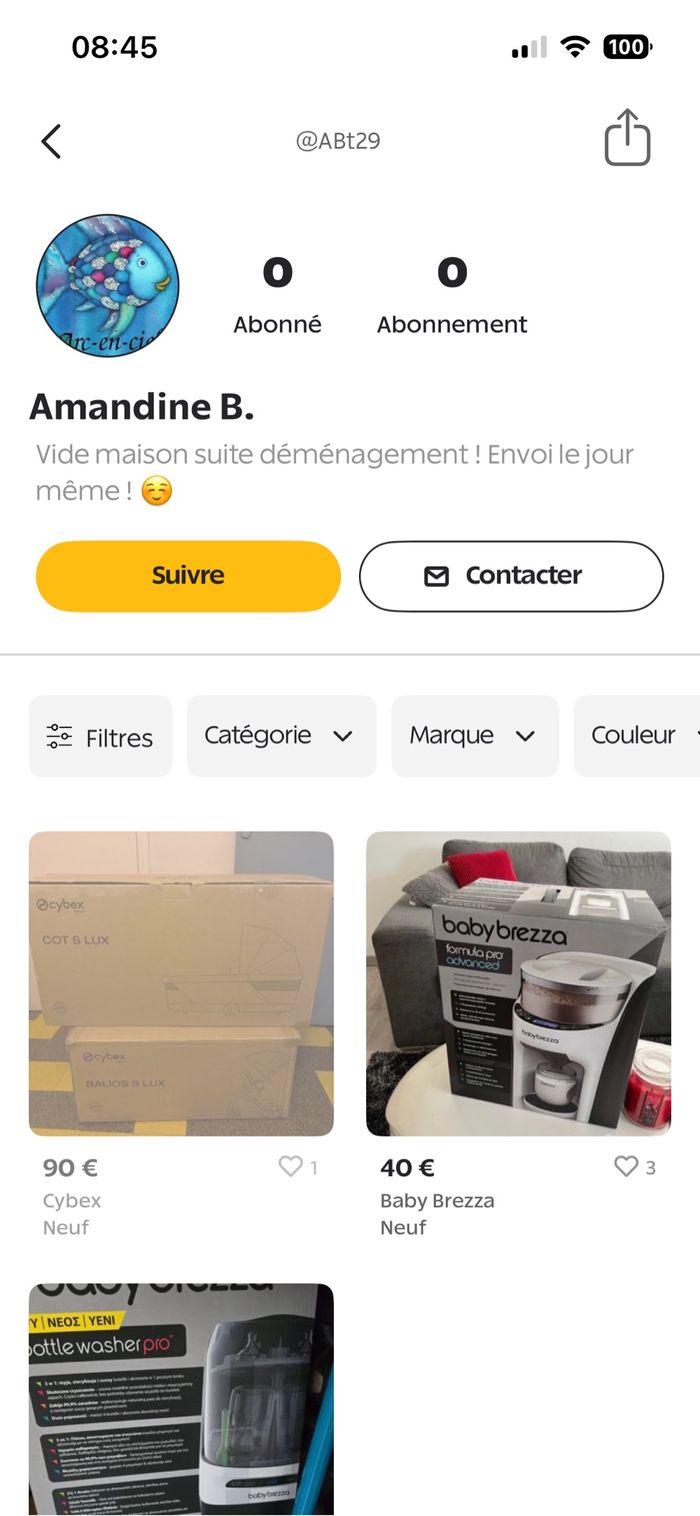Contact the seller via Contacter
The width and height of the screenshot is (700, 1516).
click(511, 576)
